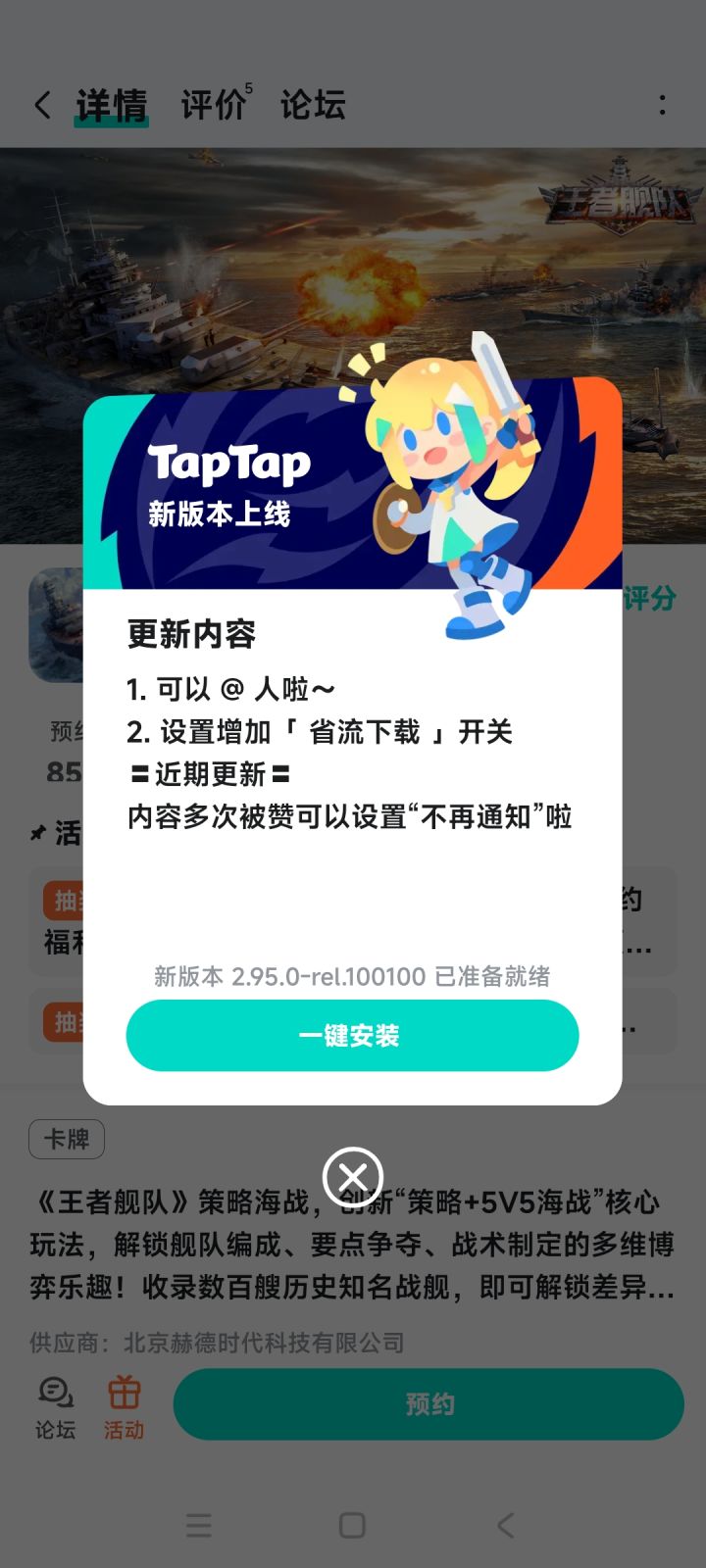Viewport: 706px width, 1568px height.
Task: Tap the 卡牌 category tag
Action: (x=66, y=1140)
